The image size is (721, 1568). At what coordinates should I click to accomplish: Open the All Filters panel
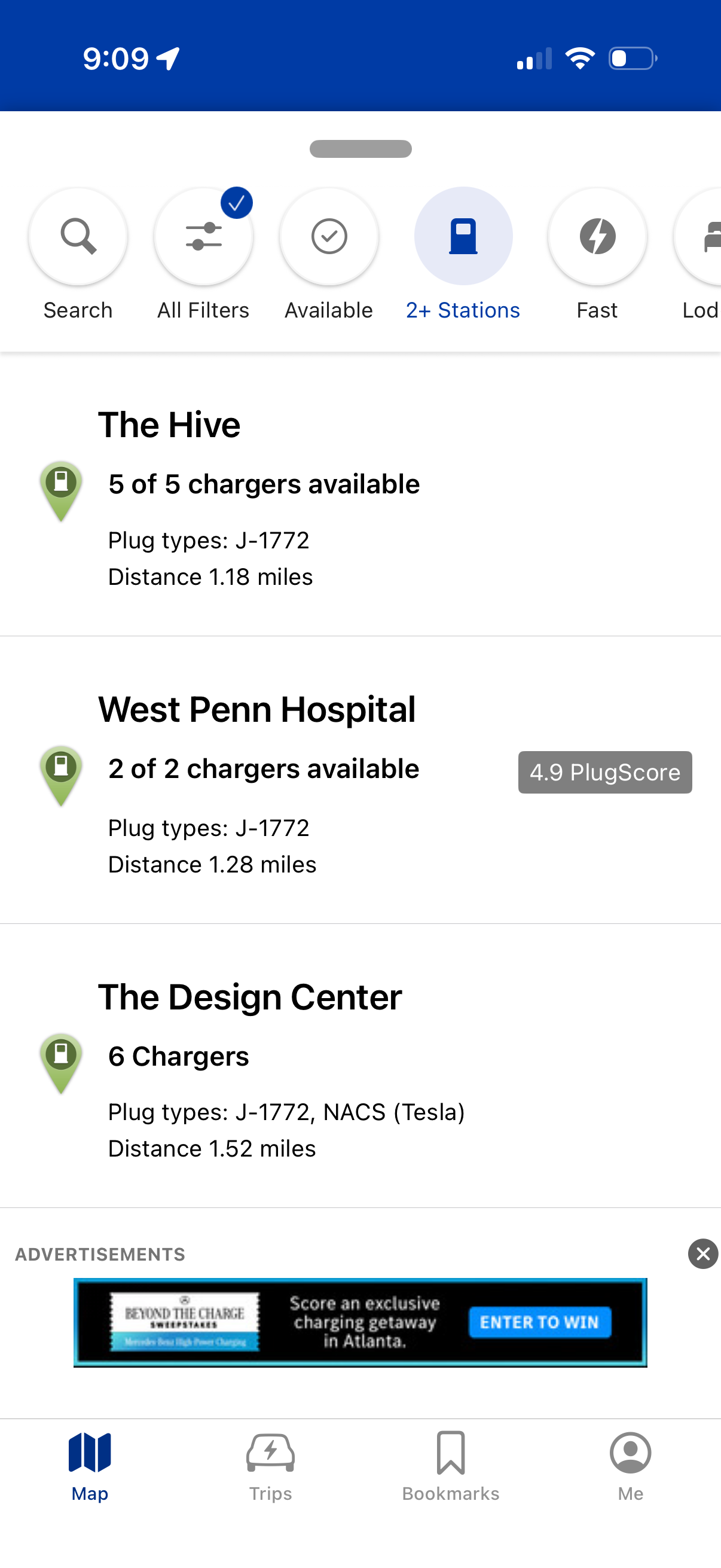point(203,236)
